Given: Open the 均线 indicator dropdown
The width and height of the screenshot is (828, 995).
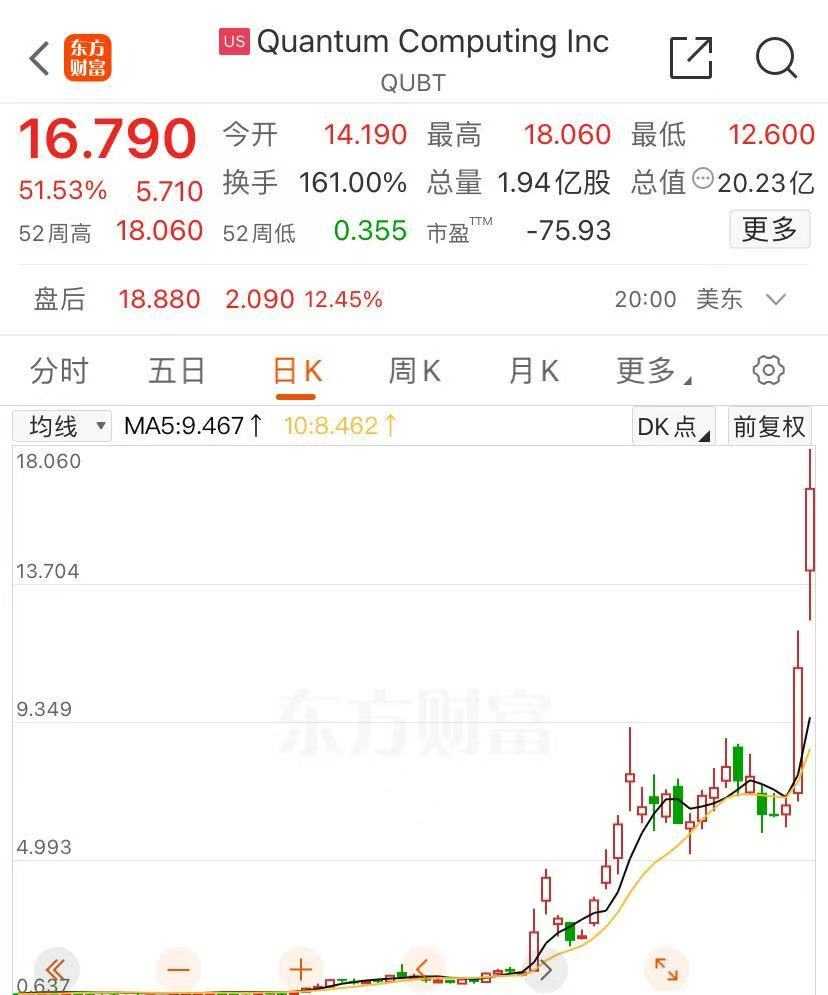Looking at the screenshot, I should [62, 426].
